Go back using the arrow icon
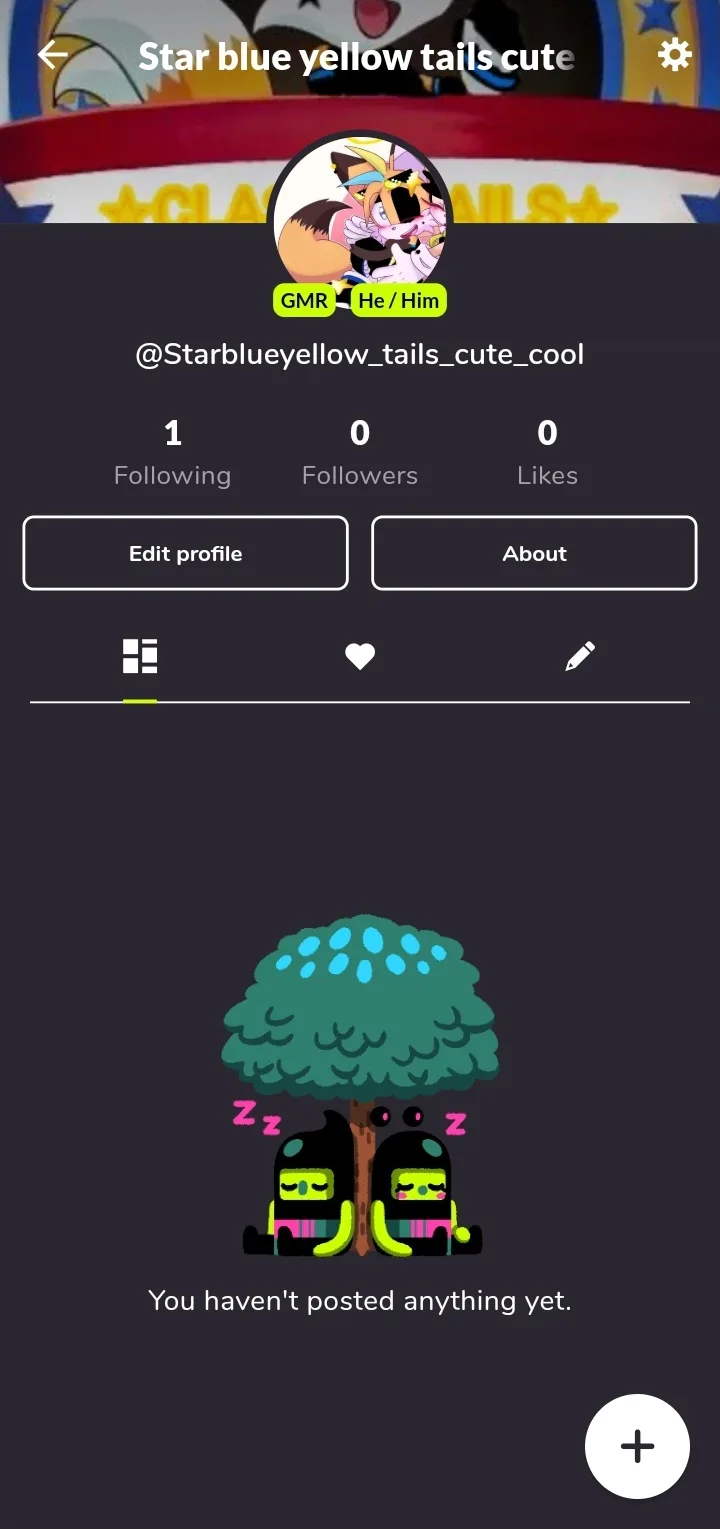 pos(53,56)
